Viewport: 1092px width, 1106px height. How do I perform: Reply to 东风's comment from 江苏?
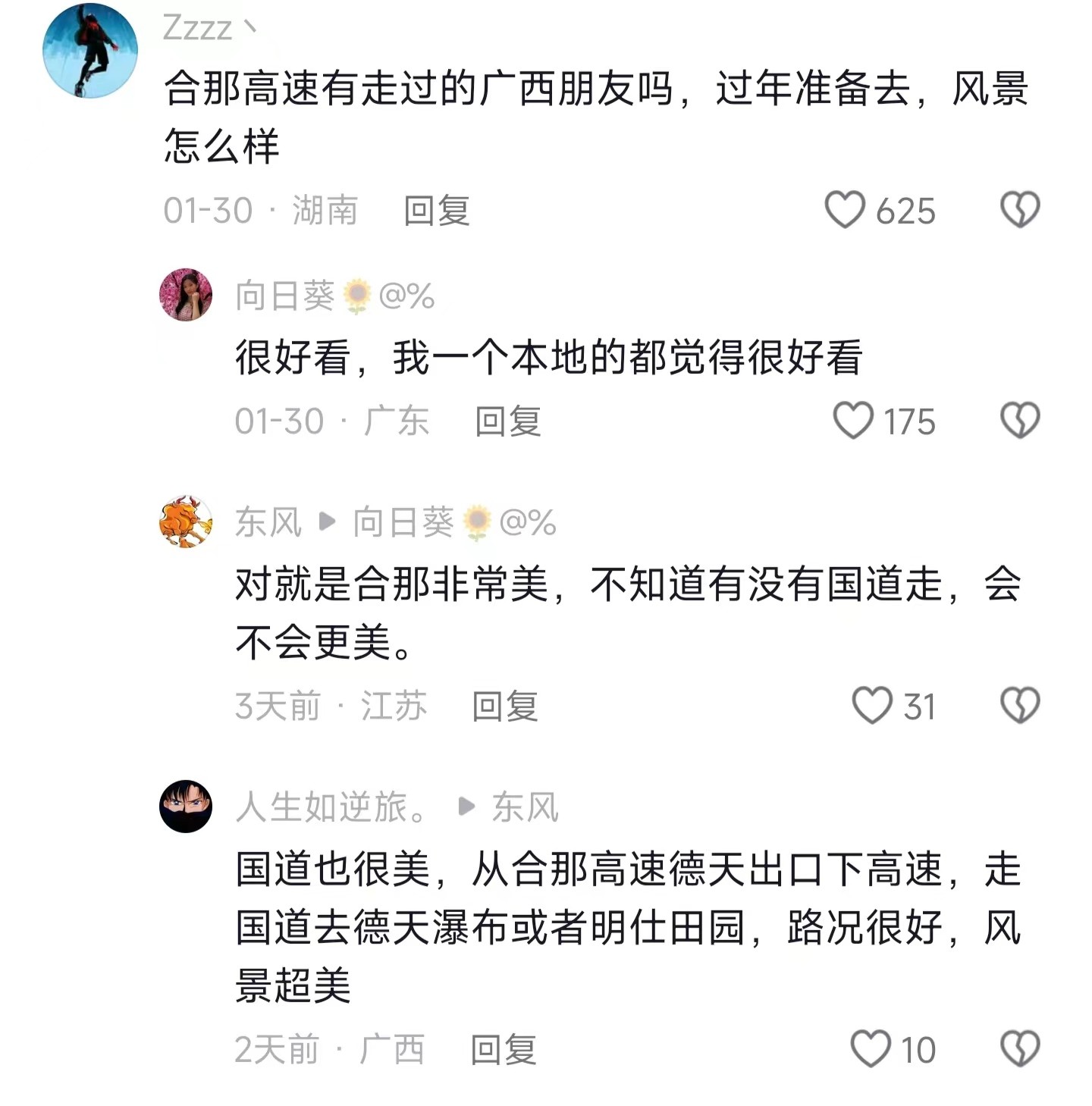point(505,707)
